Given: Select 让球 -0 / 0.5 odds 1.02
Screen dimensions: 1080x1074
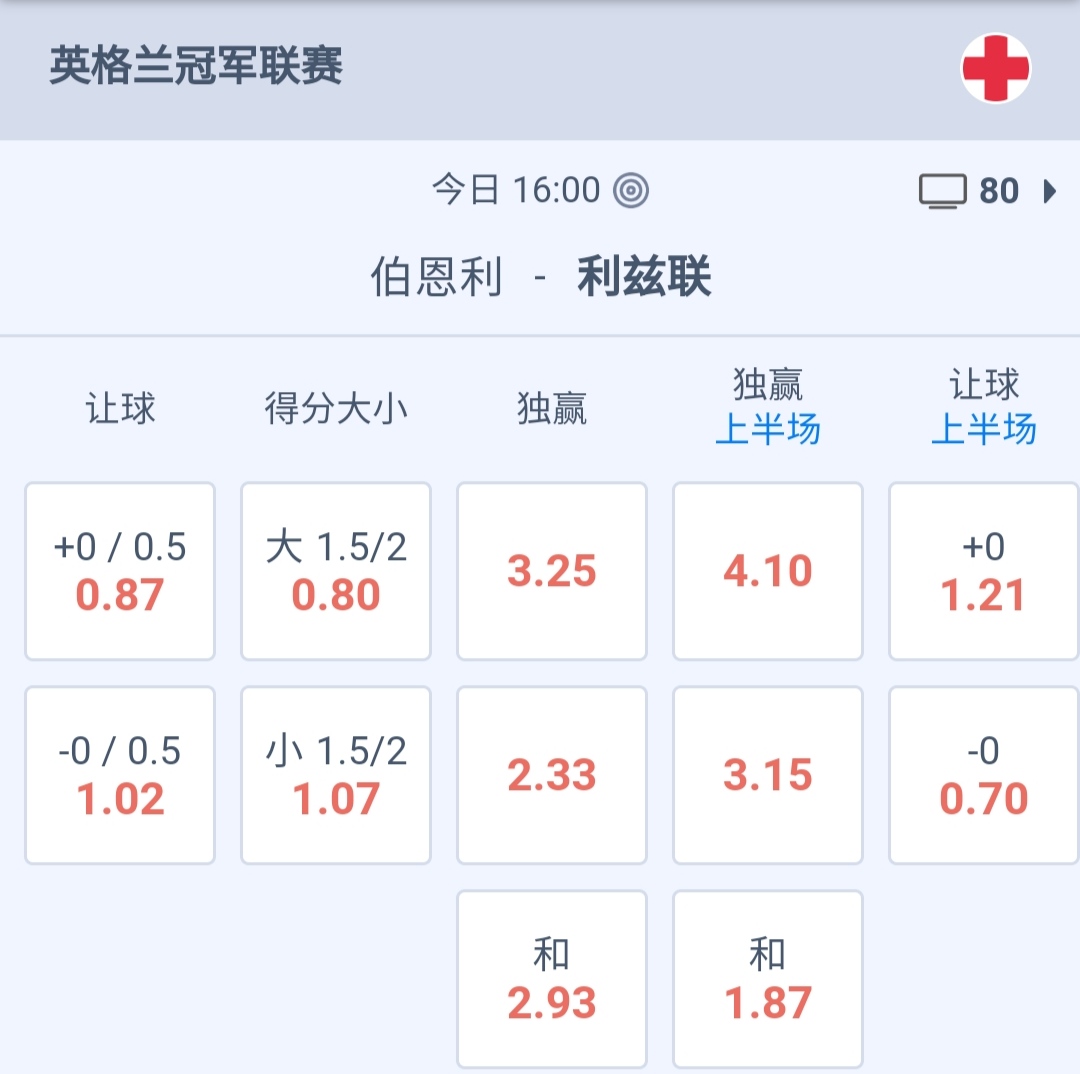Looking at the screenshot, I should 120,775.
